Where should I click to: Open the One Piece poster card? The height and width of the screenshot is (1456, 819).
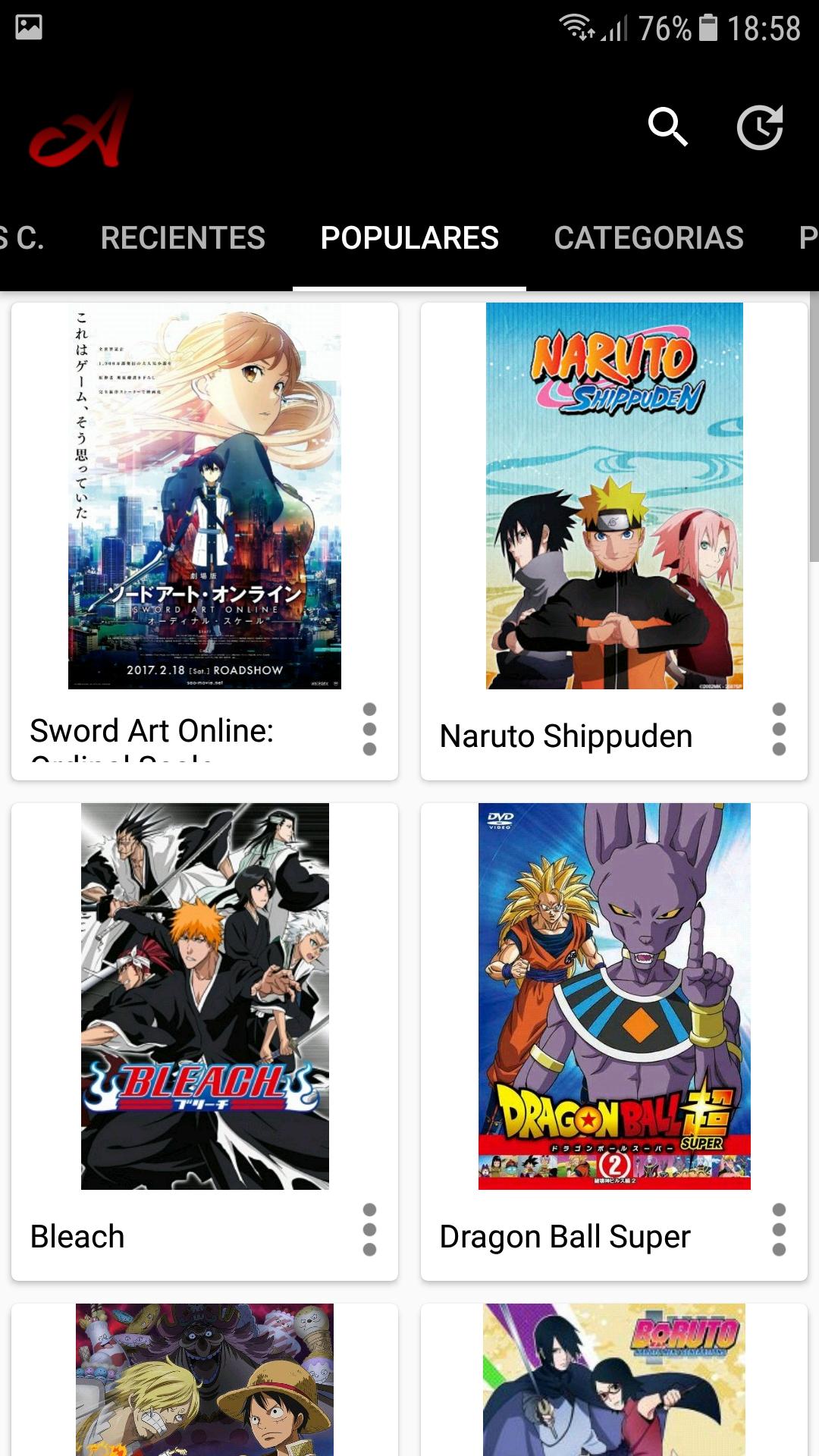pyautogui.click(x=205, y=1380)
